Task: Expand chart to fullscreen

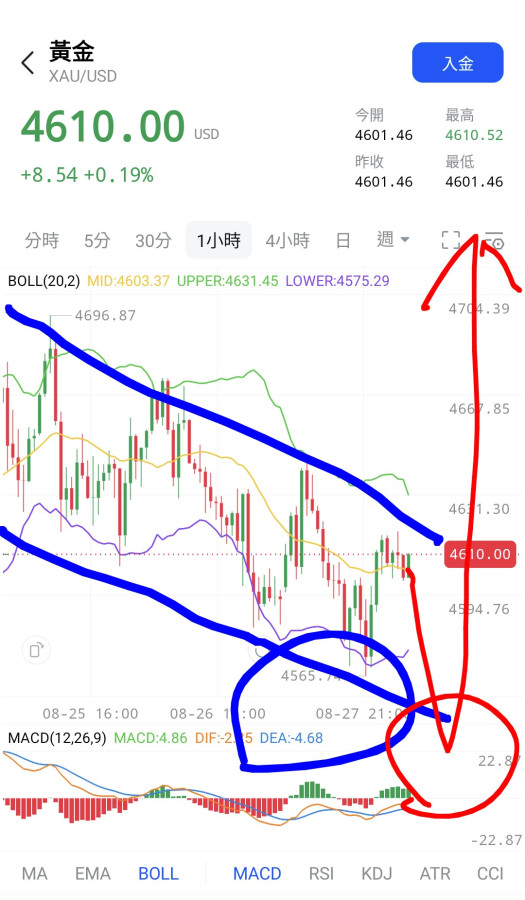Action: click(x=451, y=240)
